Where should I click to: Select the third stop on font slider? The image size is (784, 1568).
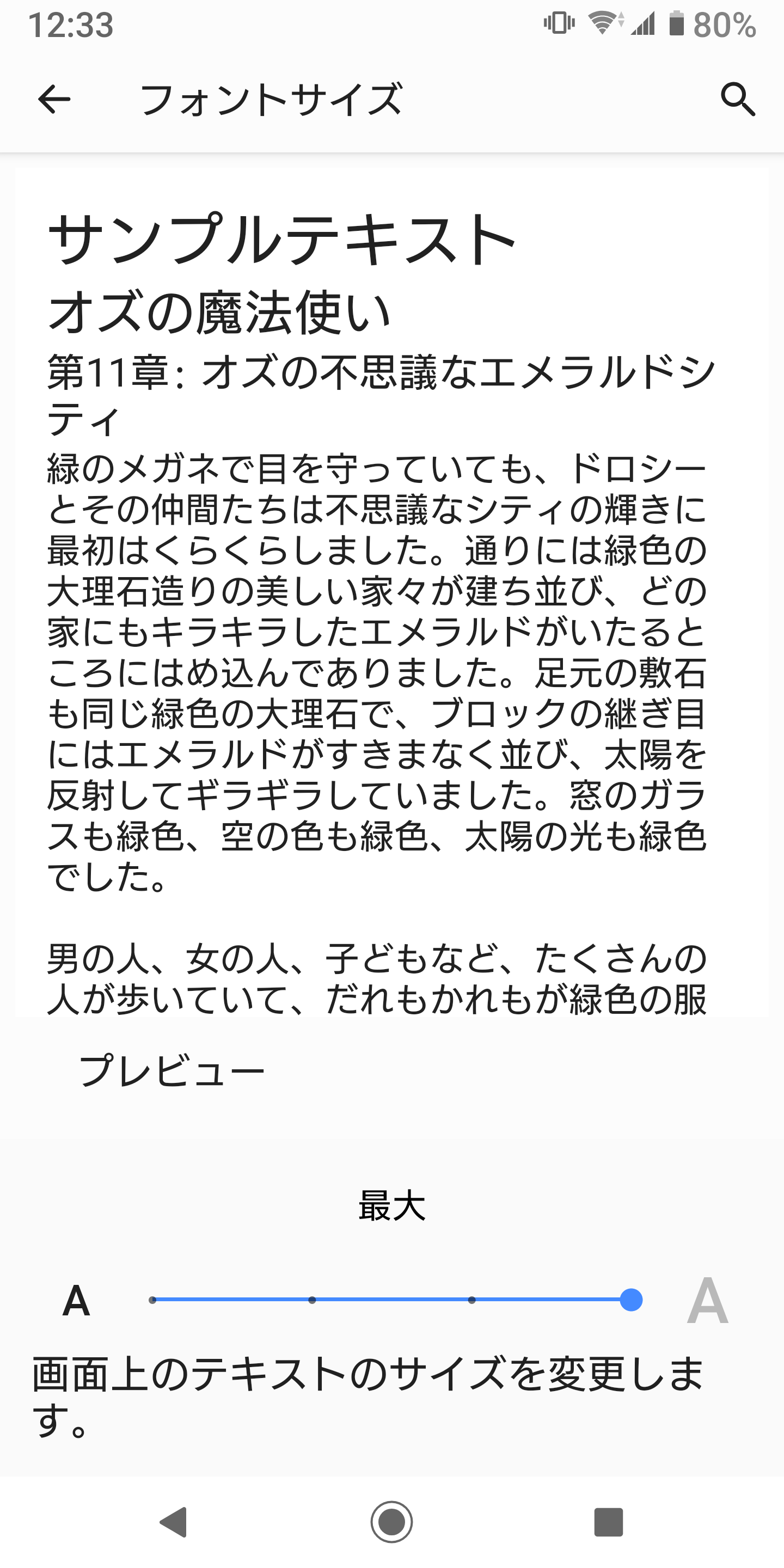point(471,1300)
